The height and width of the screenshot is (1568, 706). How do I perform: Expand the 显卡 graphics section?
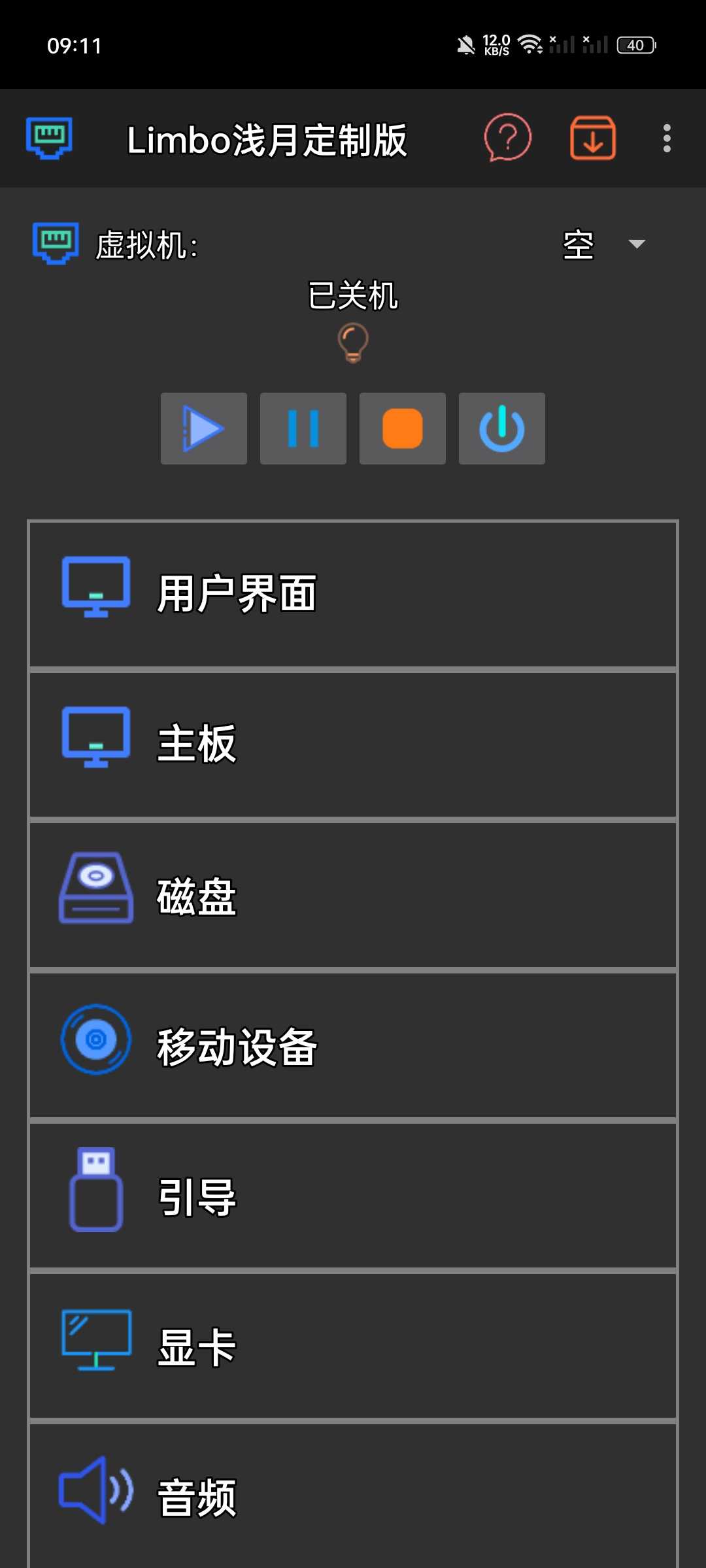tap(353, 1346)
